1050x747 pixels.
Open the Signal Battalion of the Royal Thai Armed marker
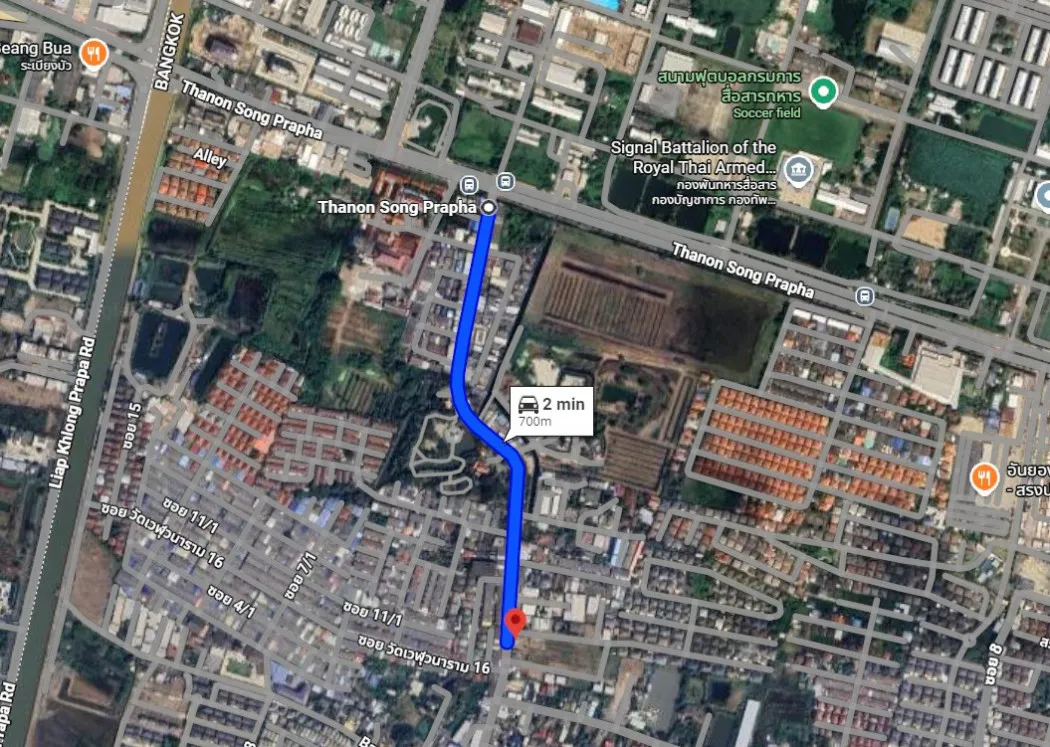tap(799, 168)
